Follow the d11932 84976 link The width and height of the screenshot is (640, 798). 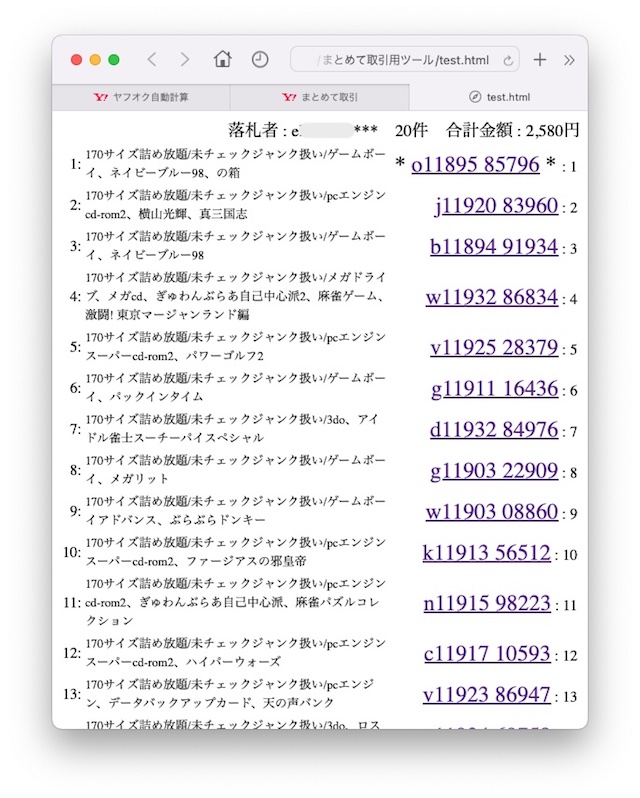[x=494, y=430]
